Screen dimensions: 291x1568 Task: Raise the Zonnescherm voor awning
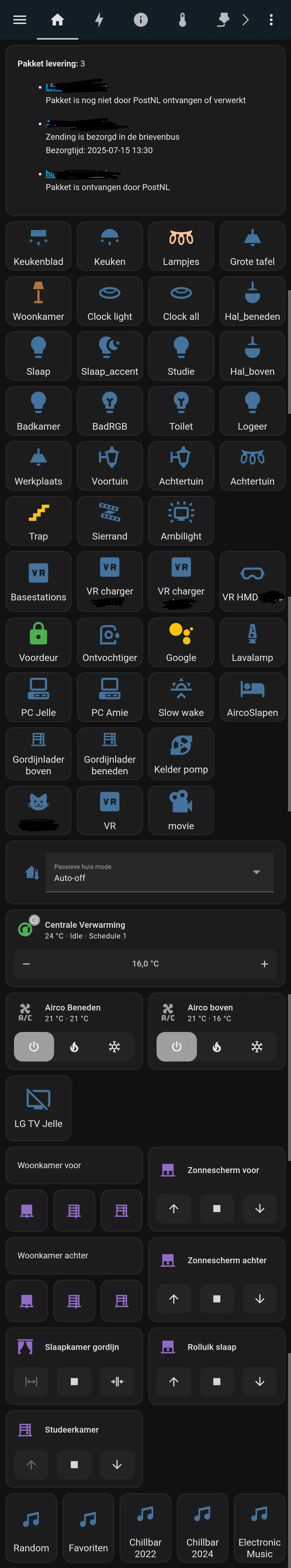coord(174,1208)
